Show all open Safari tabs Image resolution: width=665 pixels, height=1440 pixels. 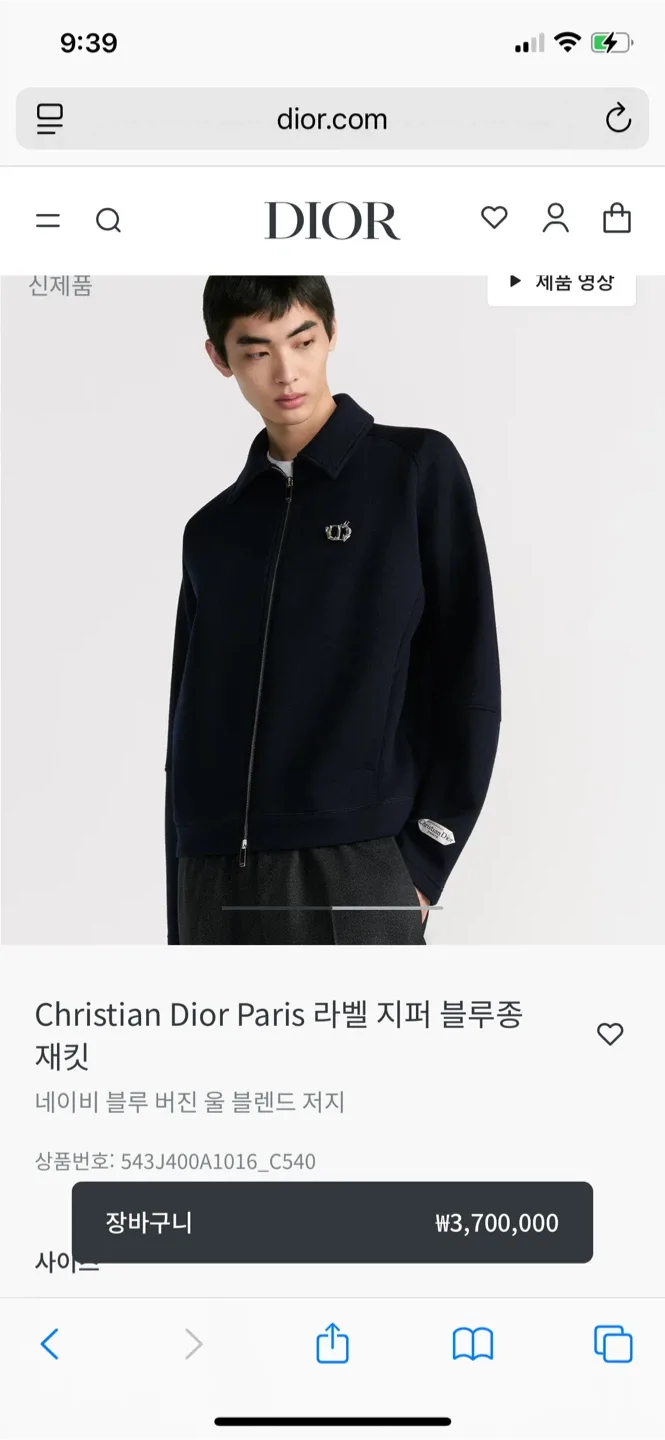tap(613, 1344)
